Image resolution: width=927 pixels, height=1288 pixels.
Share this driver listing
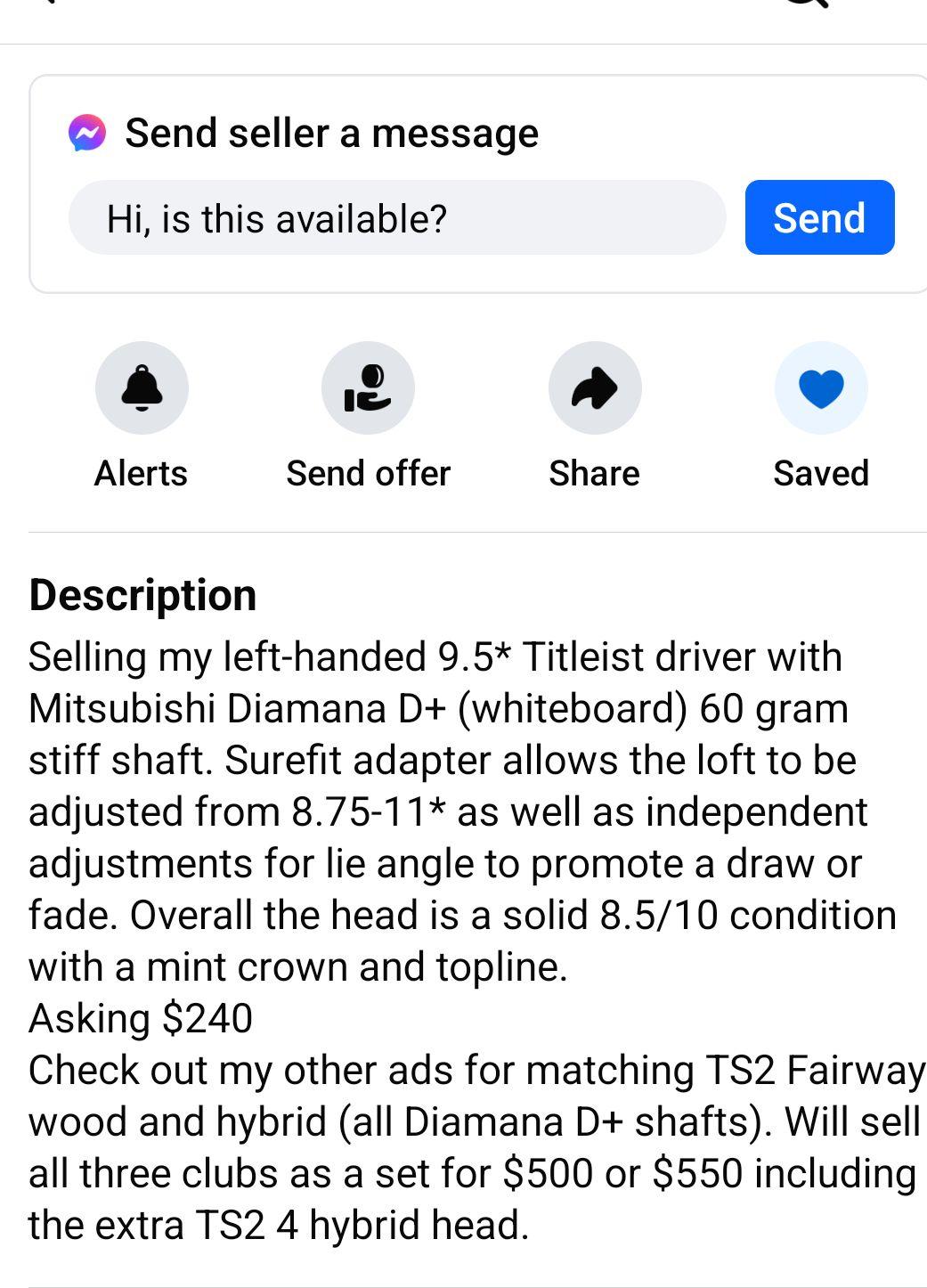pos(594,388)
